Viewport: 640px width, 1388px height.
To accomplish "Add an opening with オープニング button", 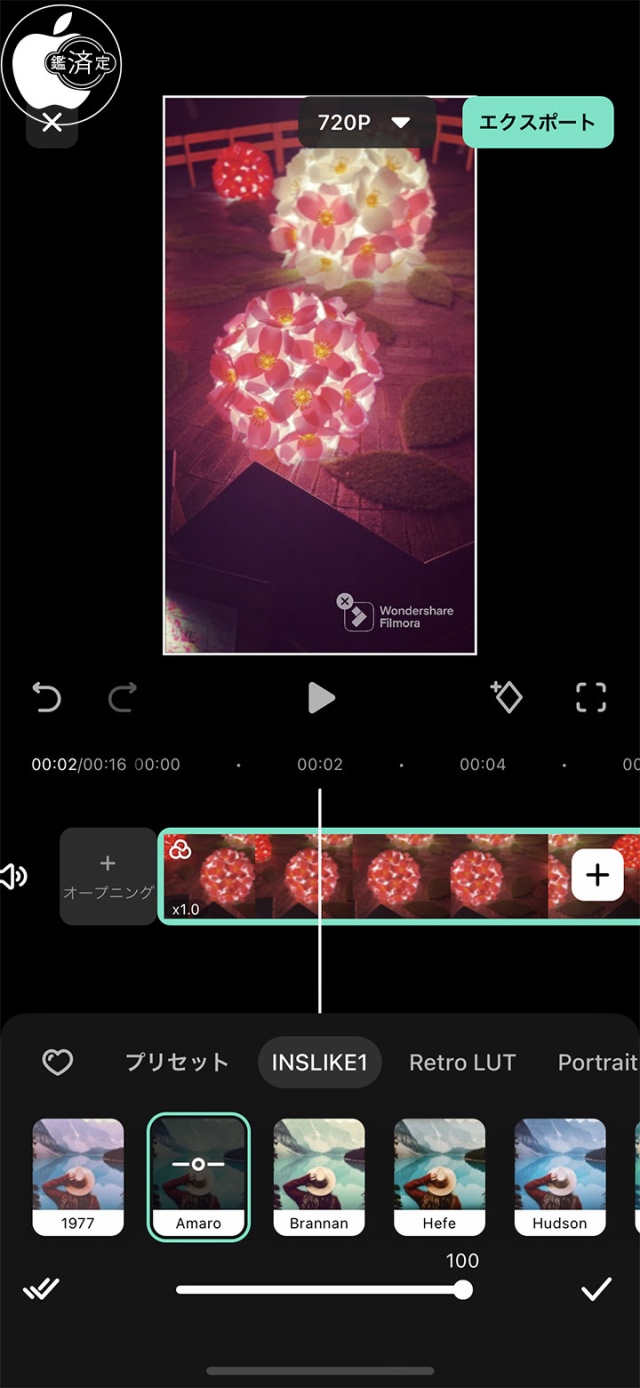I will 108,876.
